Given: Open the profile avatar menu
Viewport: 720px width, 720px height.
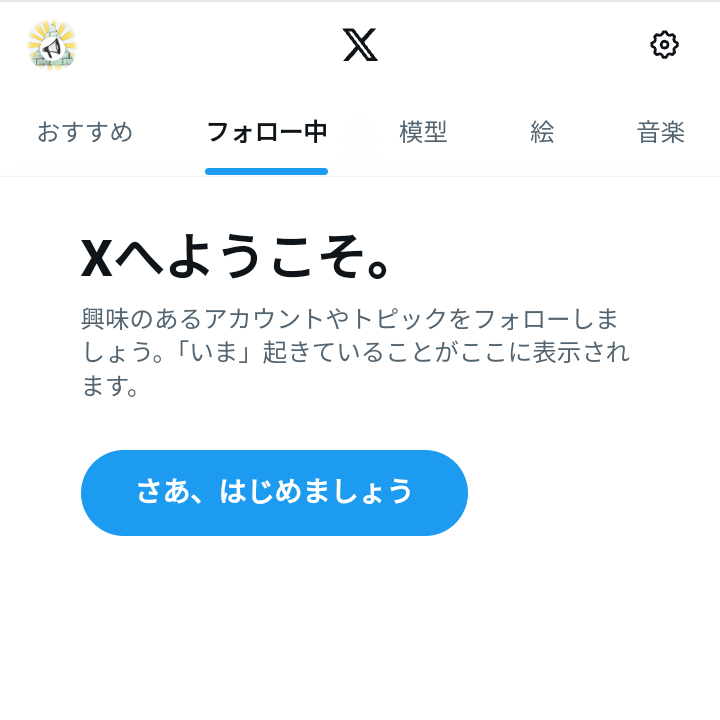Looking at the screenshot, I should coord(52,46).
